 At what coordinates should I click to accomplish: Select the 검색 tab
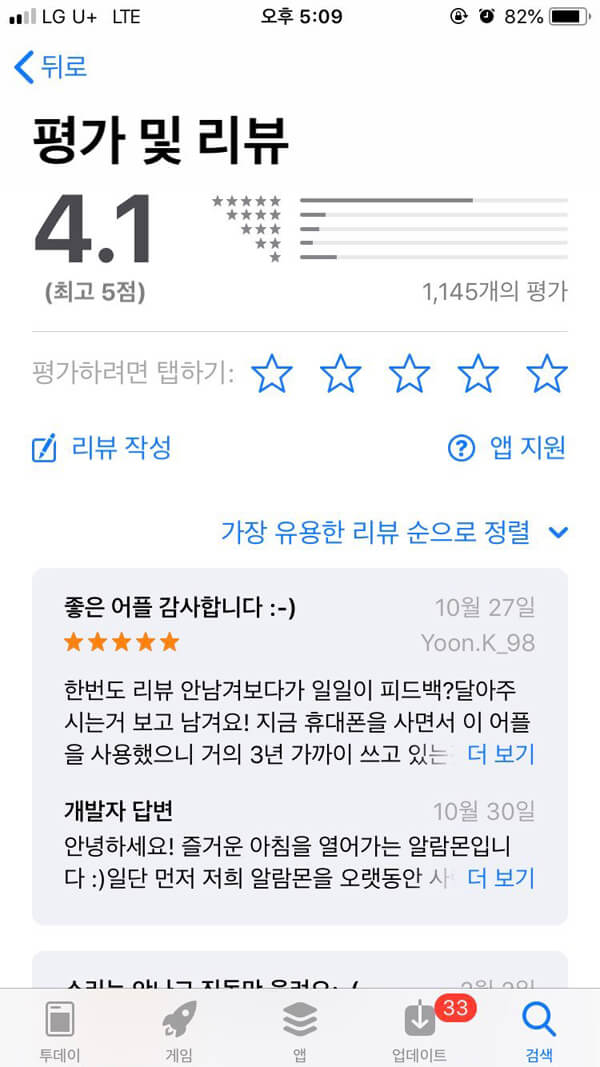pos(539,1030)
